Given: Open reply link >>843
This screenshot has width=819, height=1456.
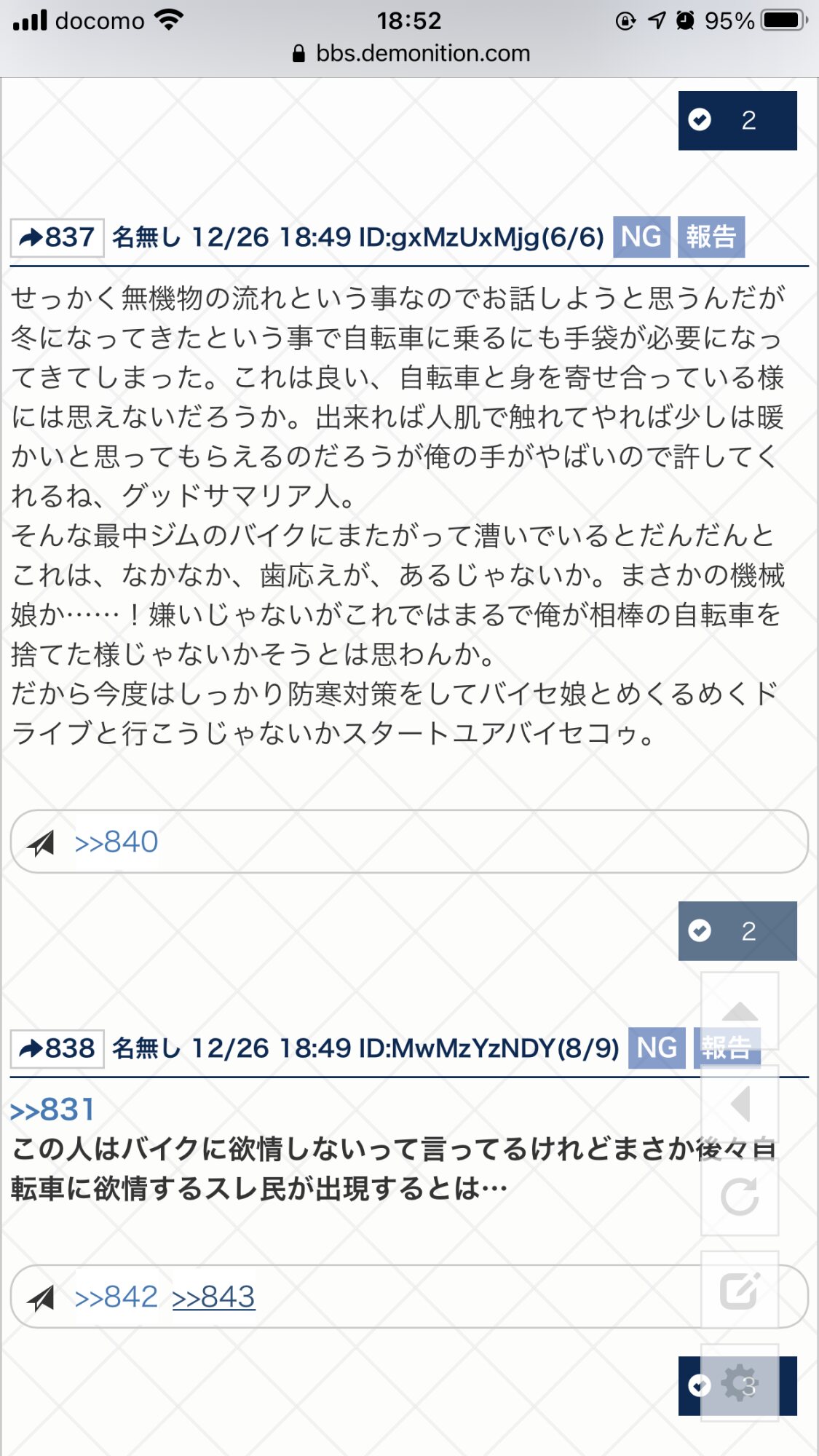Looking at the screenshot, I should coord(214,1297).
